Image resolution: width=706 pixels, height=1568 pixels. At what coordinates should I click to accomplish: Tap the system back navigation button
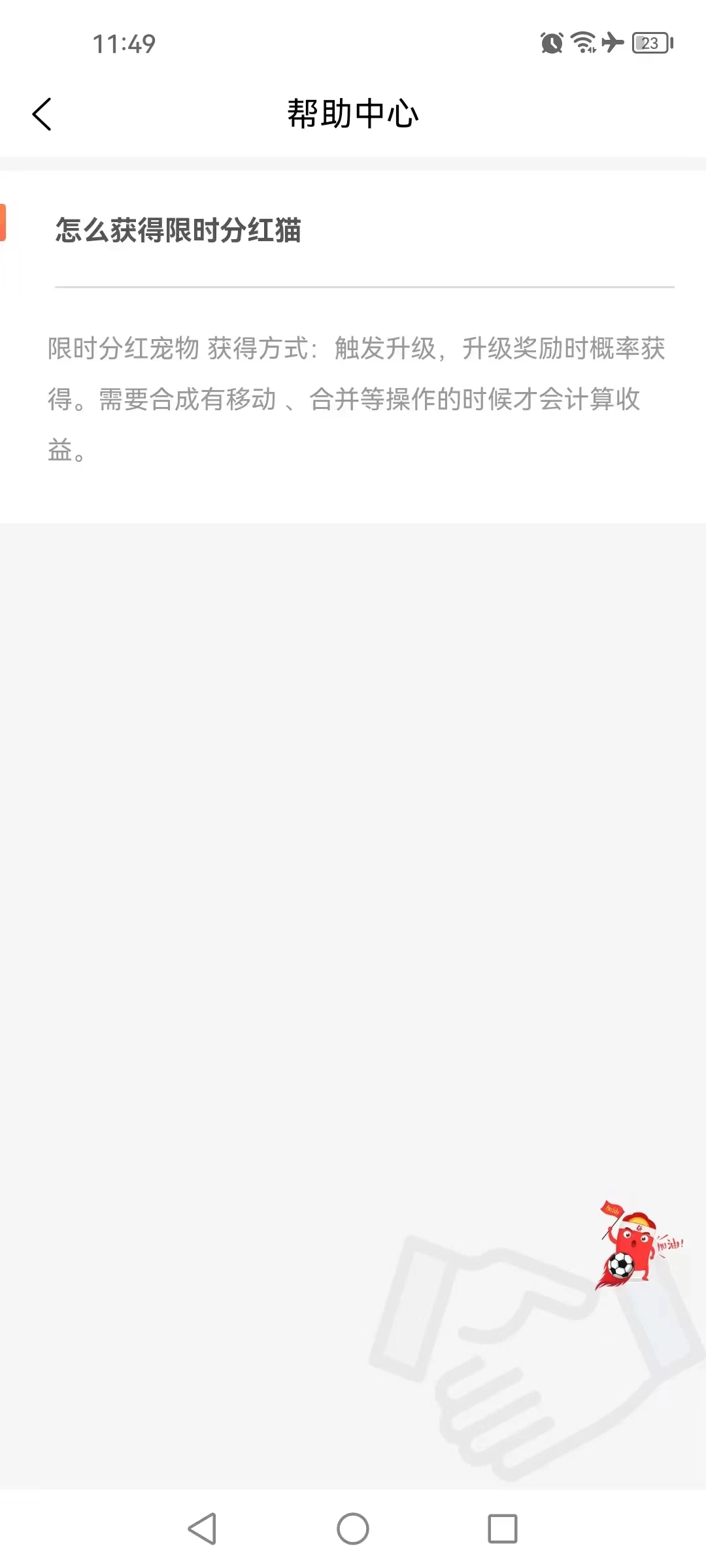(x=203, y=1529)
